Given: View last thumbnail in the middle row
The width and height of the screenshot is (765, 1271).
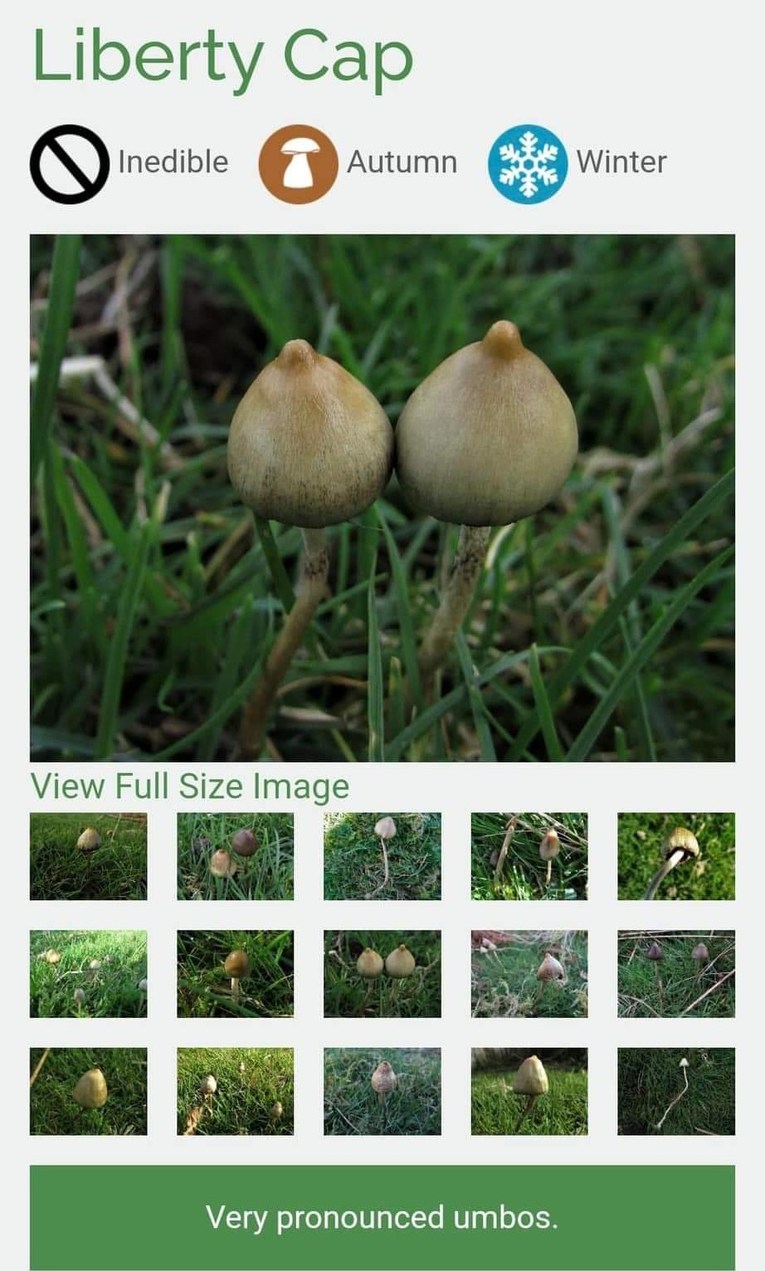Looking at the screenshot, I should pyautogui.click(x=676, y=974).
